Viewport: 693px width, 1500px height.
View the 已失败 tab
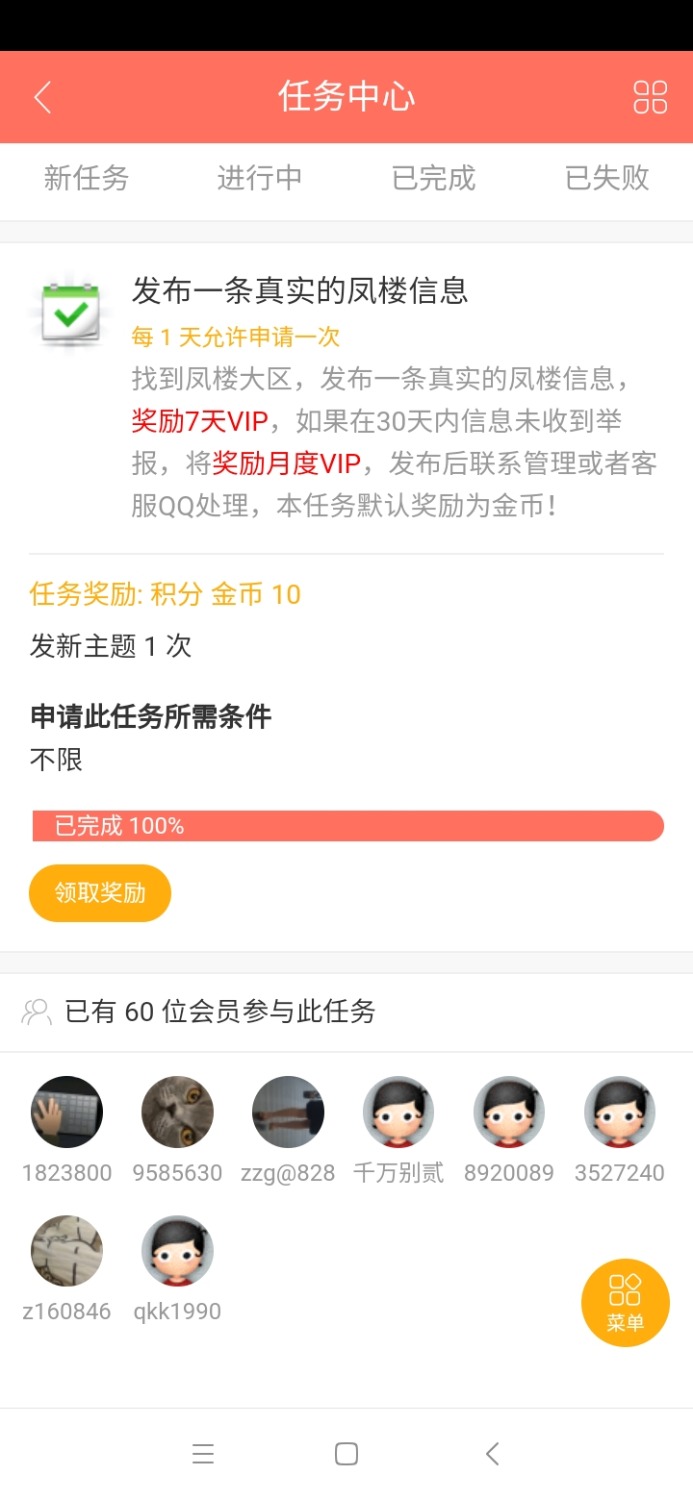(606, 178)
